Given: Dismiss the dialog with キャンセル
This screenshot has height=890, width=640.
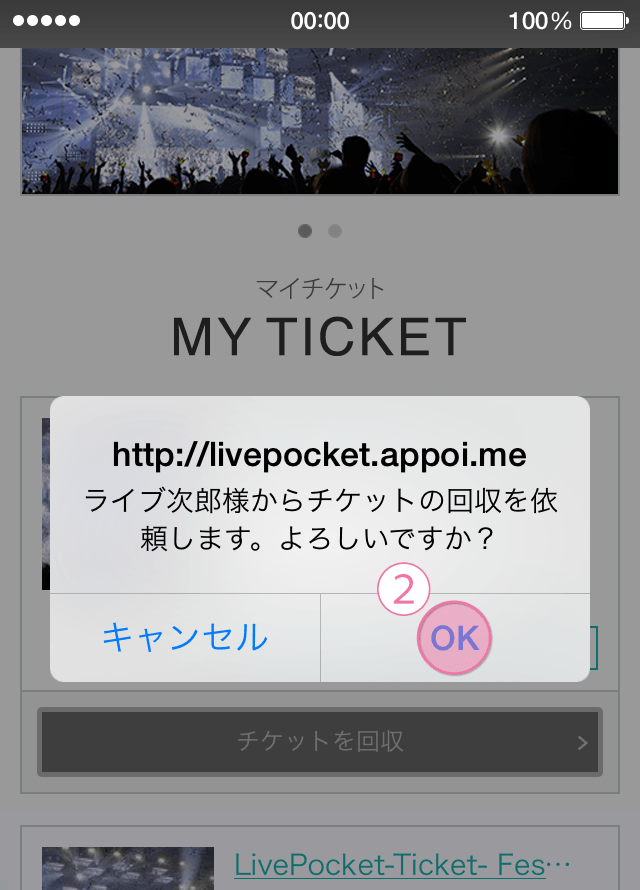Looking at the screenshot, I should point(185,638).
